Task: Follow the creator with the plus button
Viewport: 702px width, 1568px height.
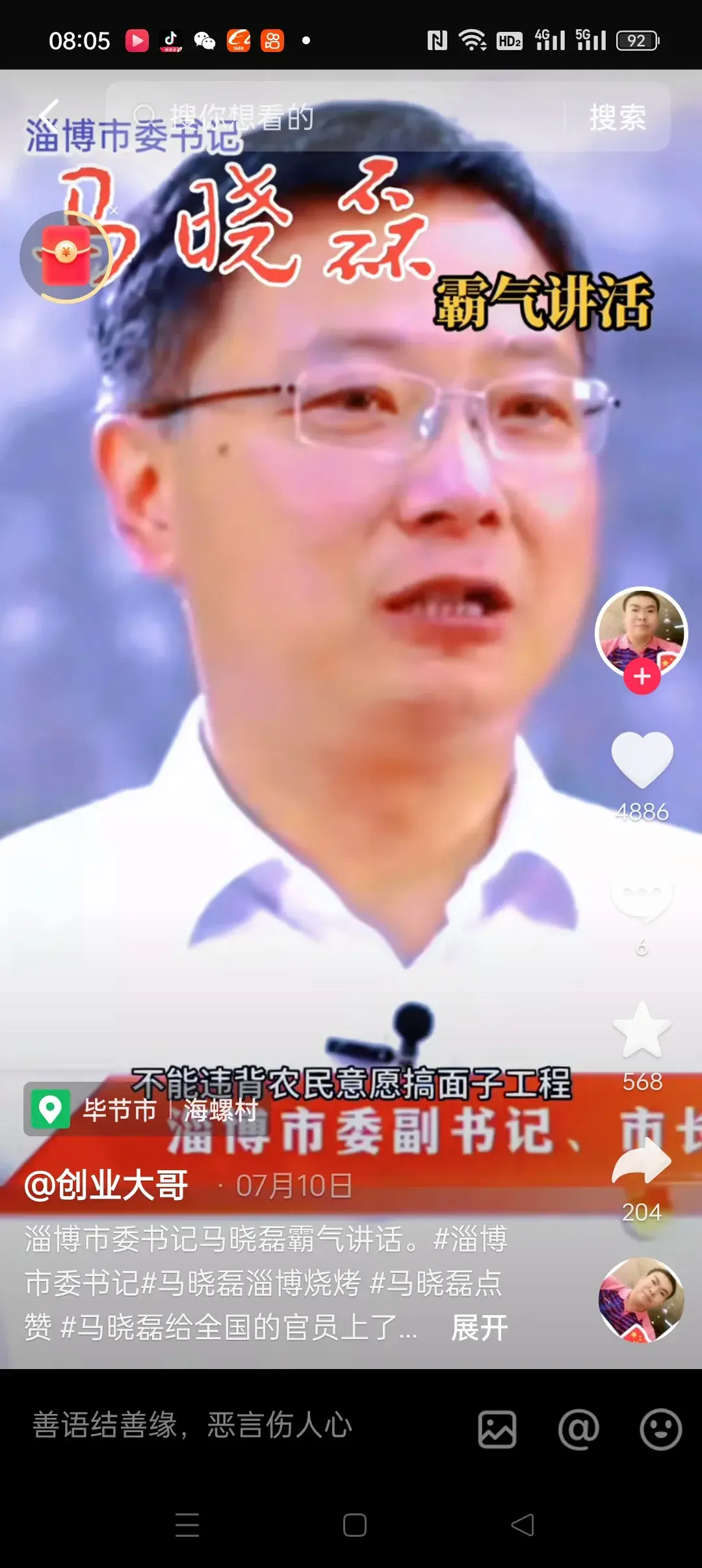Action: tap(642, 677)
